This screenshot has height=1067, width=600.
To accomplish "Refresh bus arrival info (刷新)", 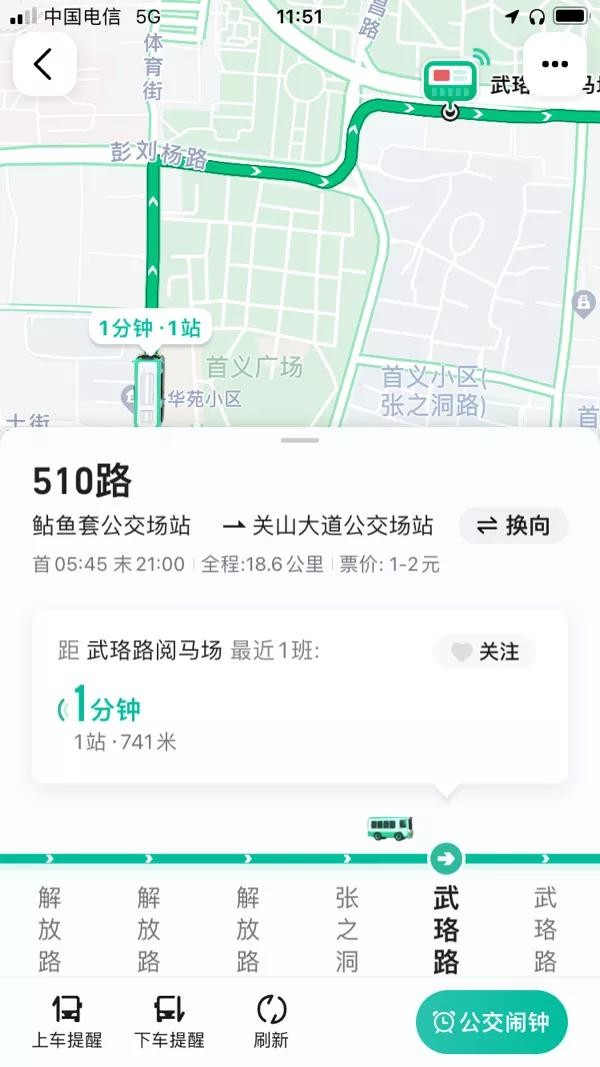I will pyautogui.click(x=271, y=1021).
